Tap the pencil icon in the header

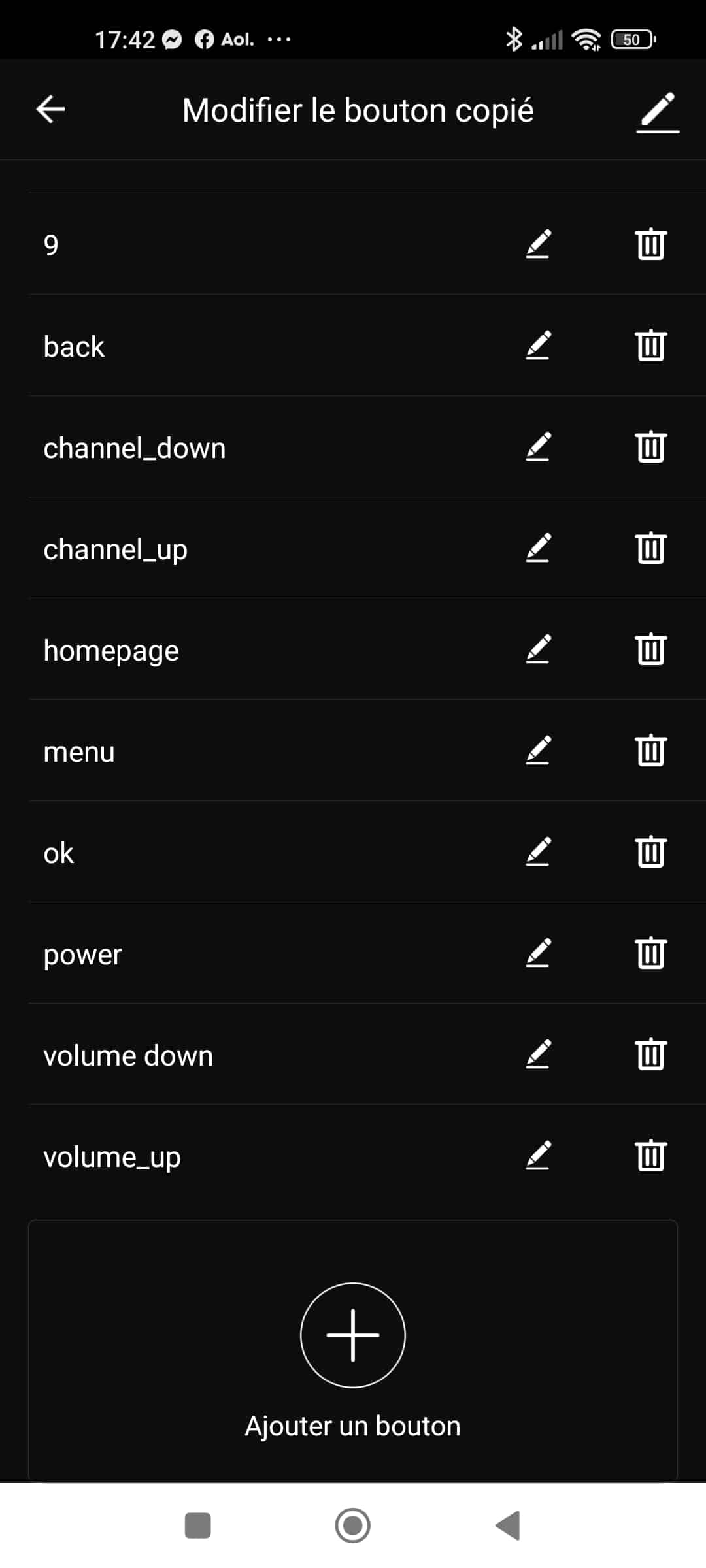click(x=658, y=112)
